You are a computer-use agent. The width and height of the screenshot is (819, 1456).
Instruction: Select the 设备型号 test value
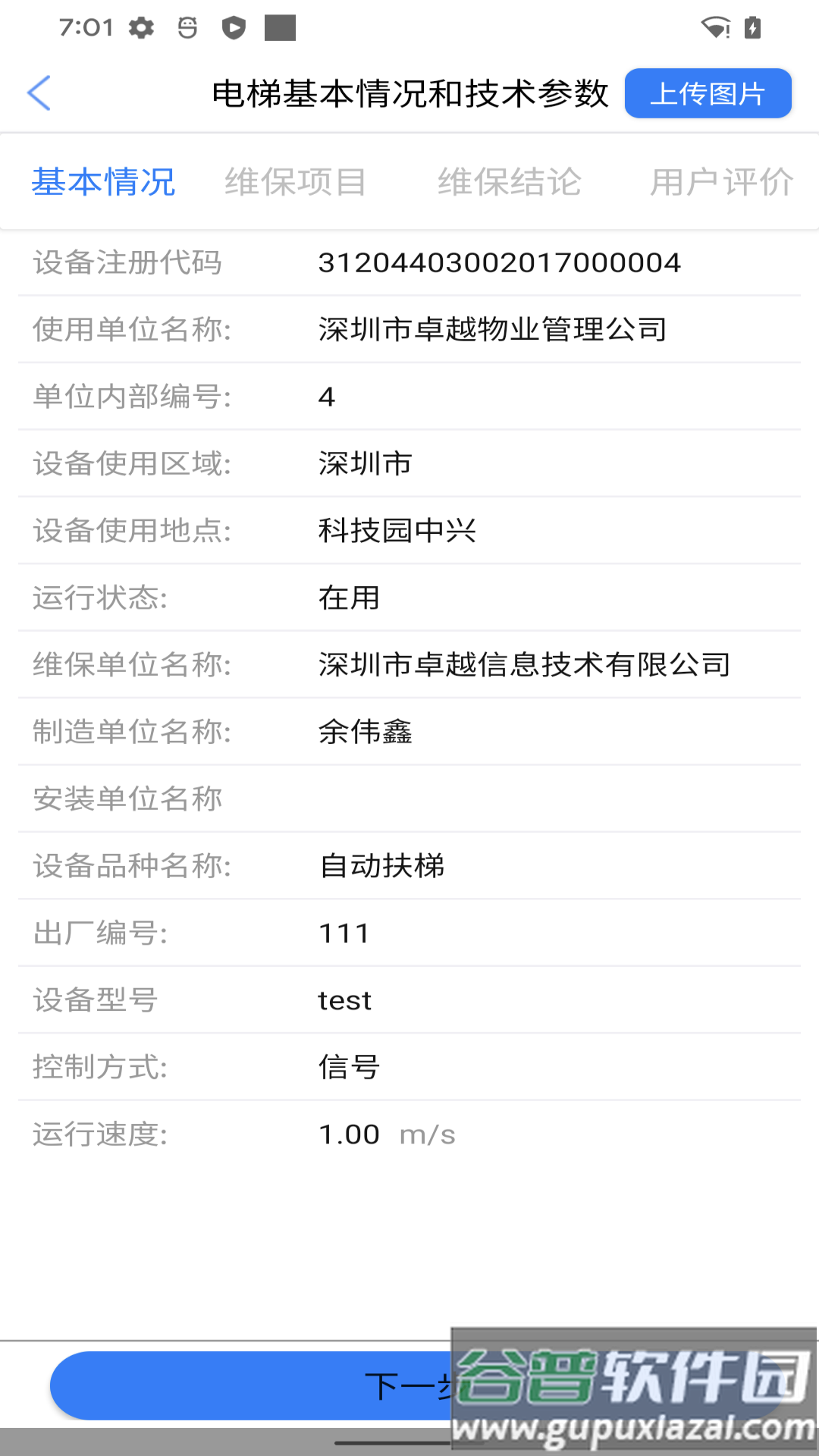(344, 1001)
